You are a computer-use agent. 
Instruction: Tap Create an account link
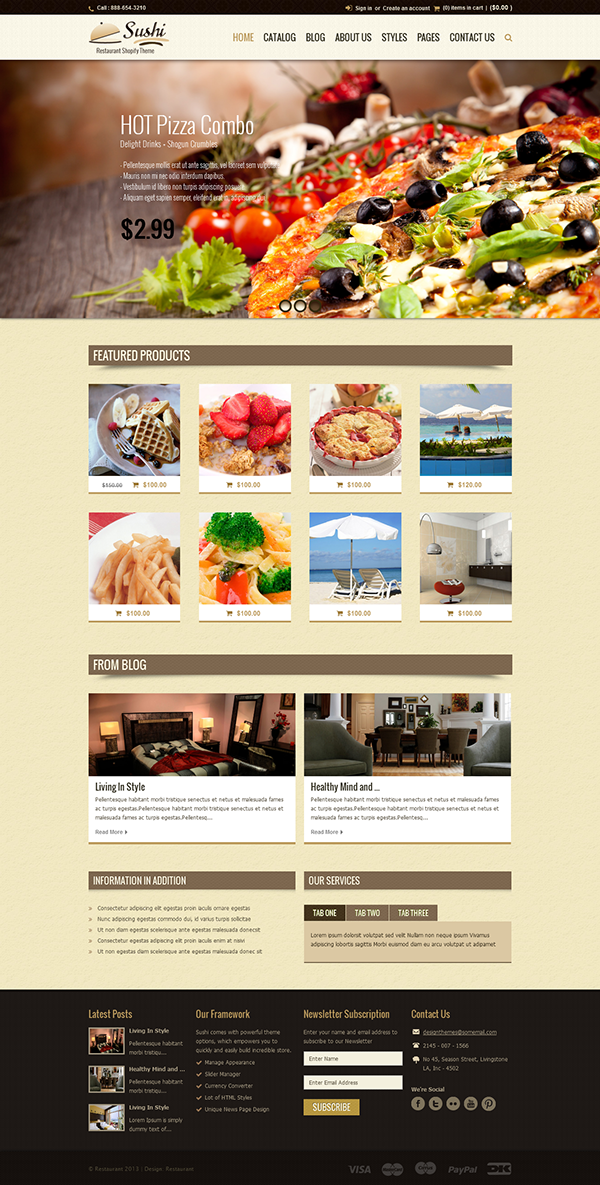406,8
